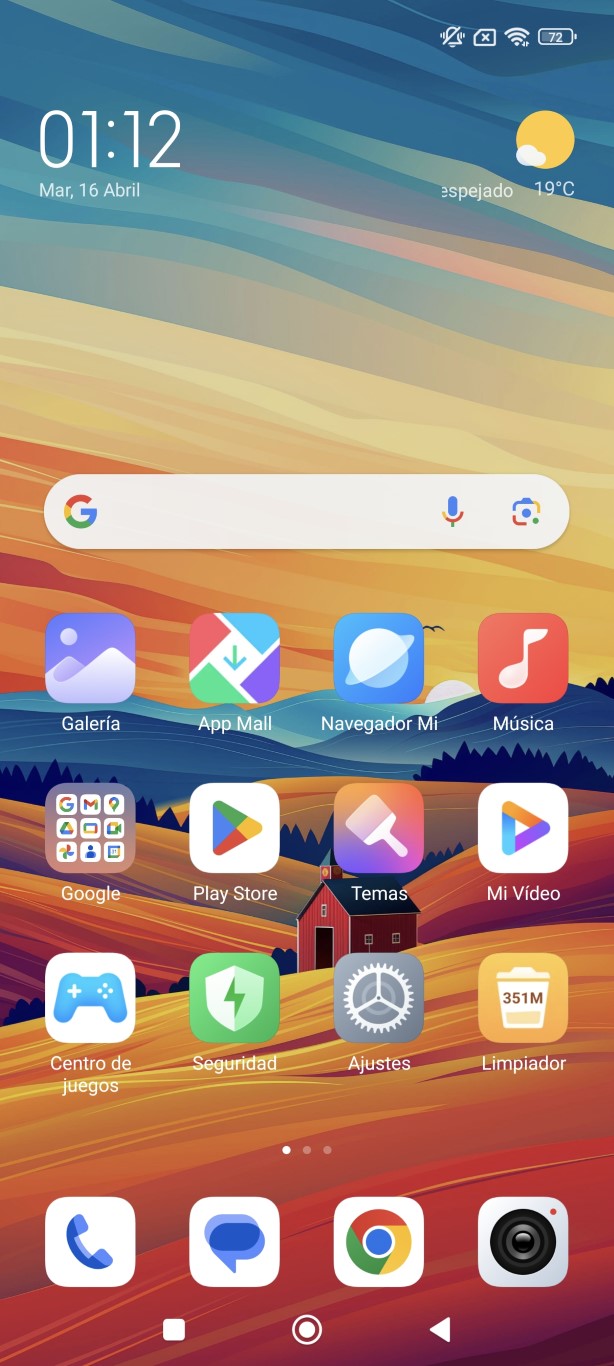This screenshot has width=614, height=1366.
Task: Open Centro de juegos
Action: click(90, 998)
